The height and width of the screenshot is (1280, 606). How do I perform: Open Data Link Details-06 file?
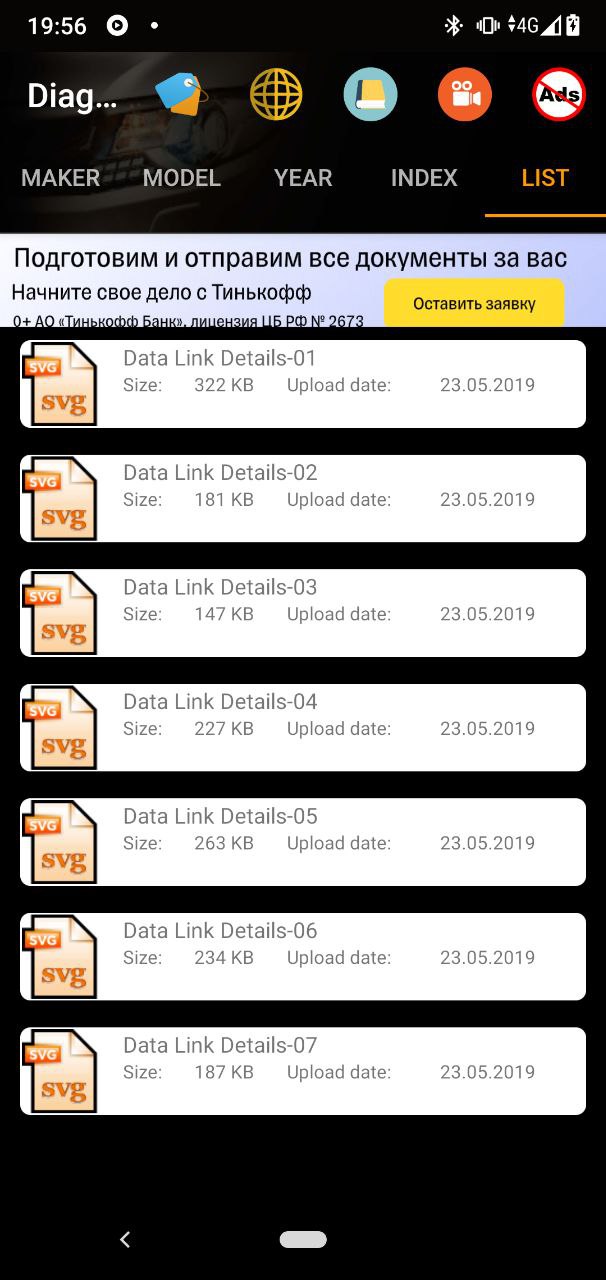pyautogui.click(x=303, y=957)
